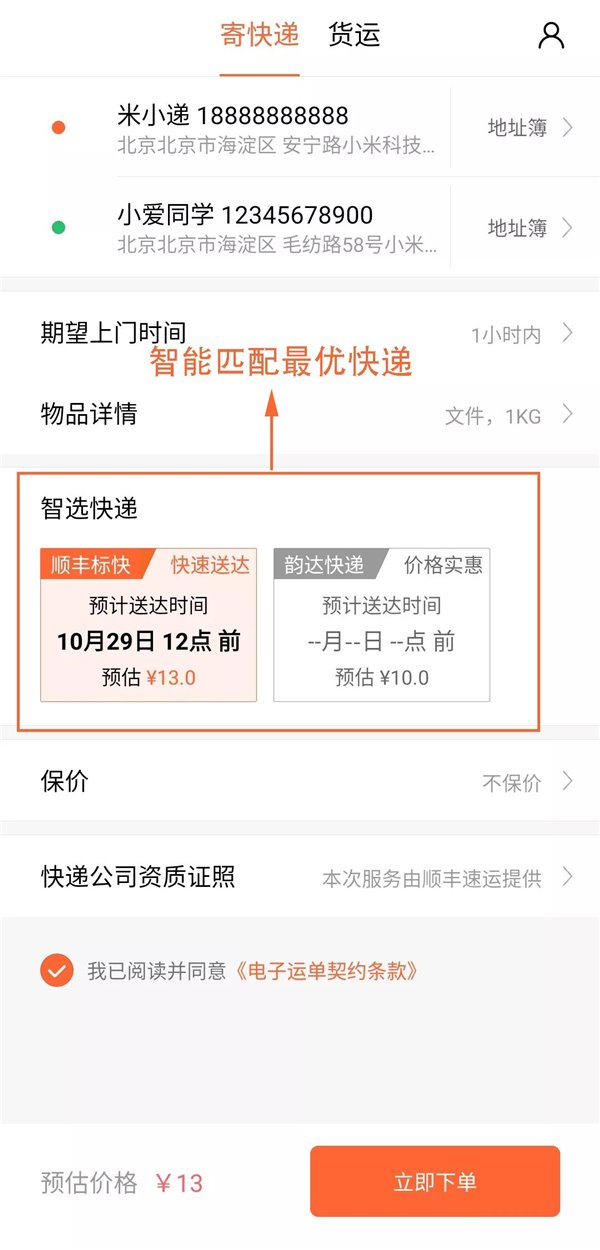
Task: Open the 电子运单契约条款 link
Action: 326,971
